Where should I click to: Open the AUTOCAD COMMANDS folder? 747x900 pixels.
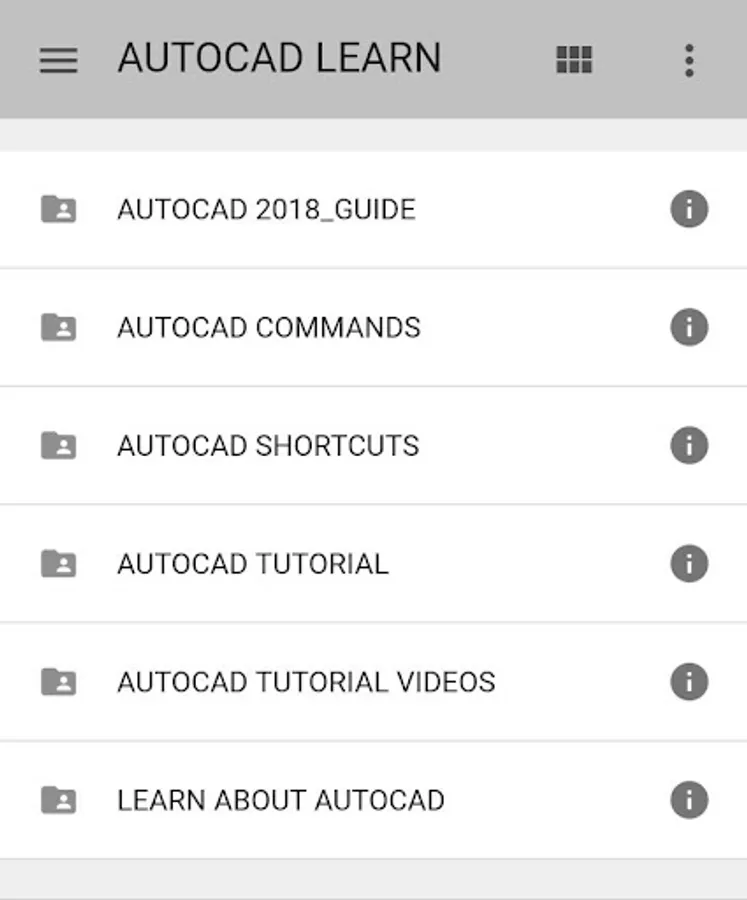point(268,327)
